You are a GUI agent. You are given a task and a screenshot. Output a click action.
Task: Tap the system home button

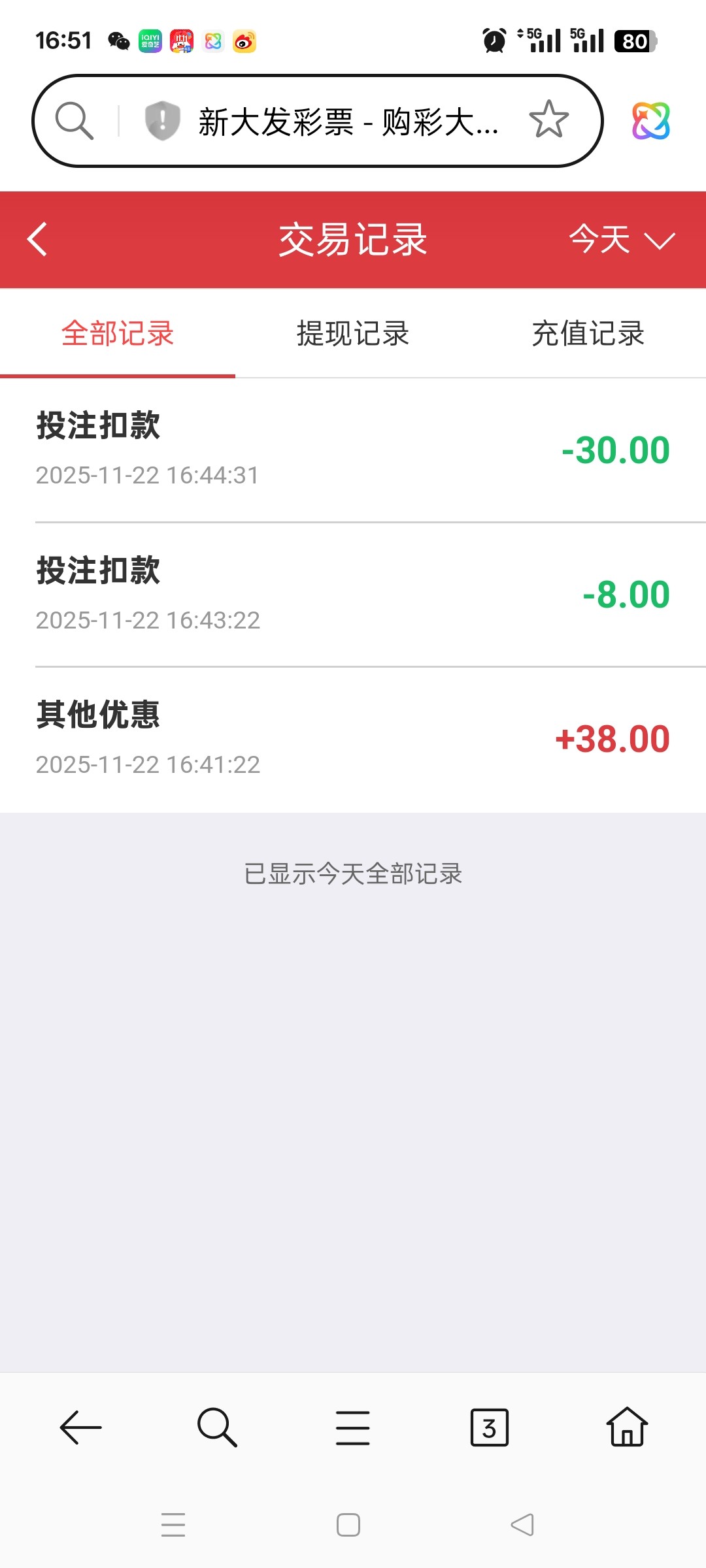(348, 1525)
